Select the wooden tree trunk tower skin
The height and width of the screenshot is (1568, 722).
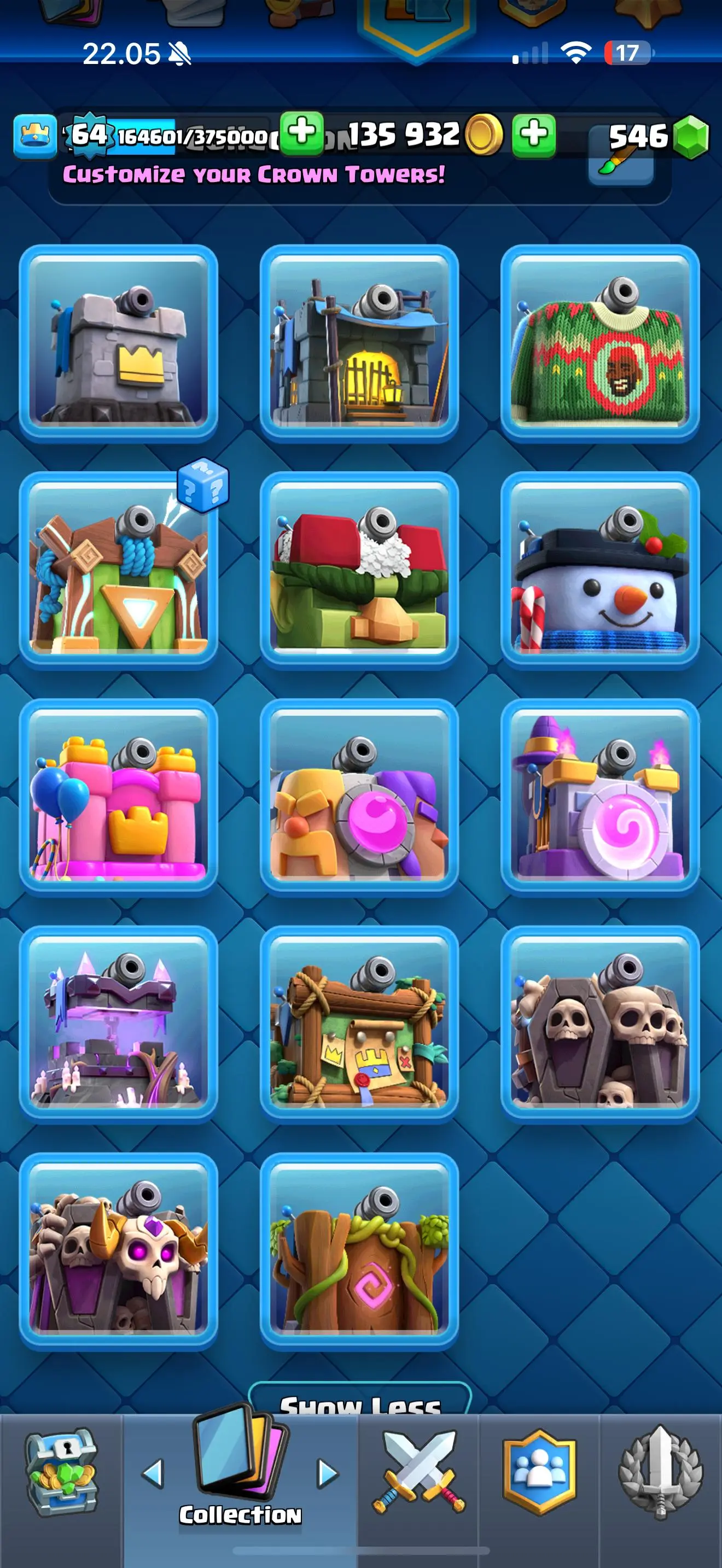359,1251
